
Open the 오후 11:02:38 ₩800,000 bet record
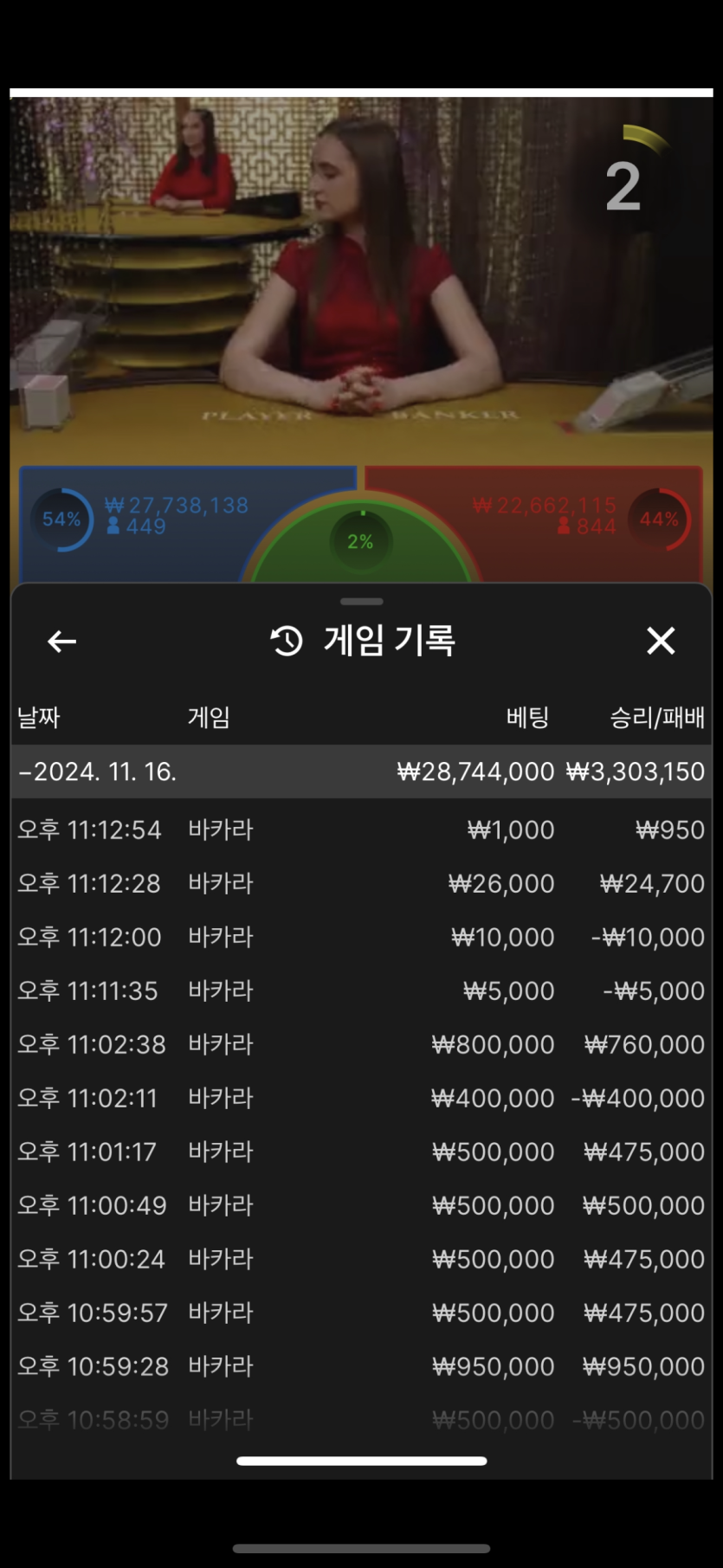coord(361,1044)
